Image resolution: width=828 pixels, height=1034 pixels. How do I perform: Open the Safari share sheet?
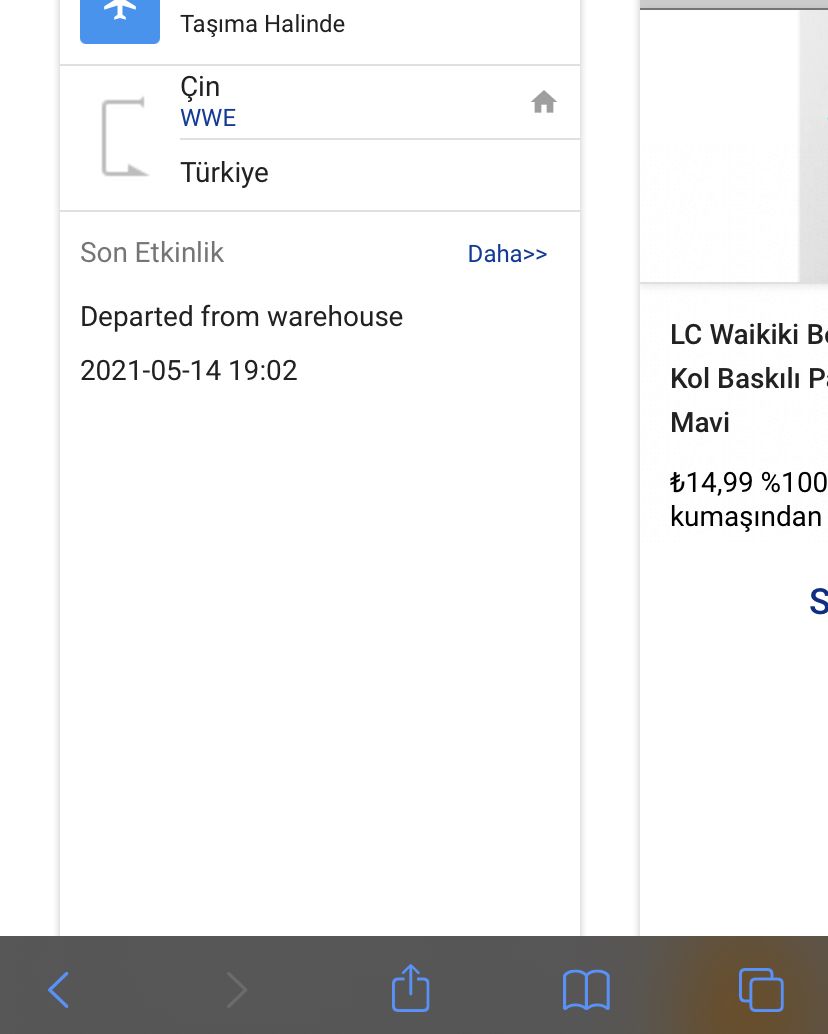[410, 989]
